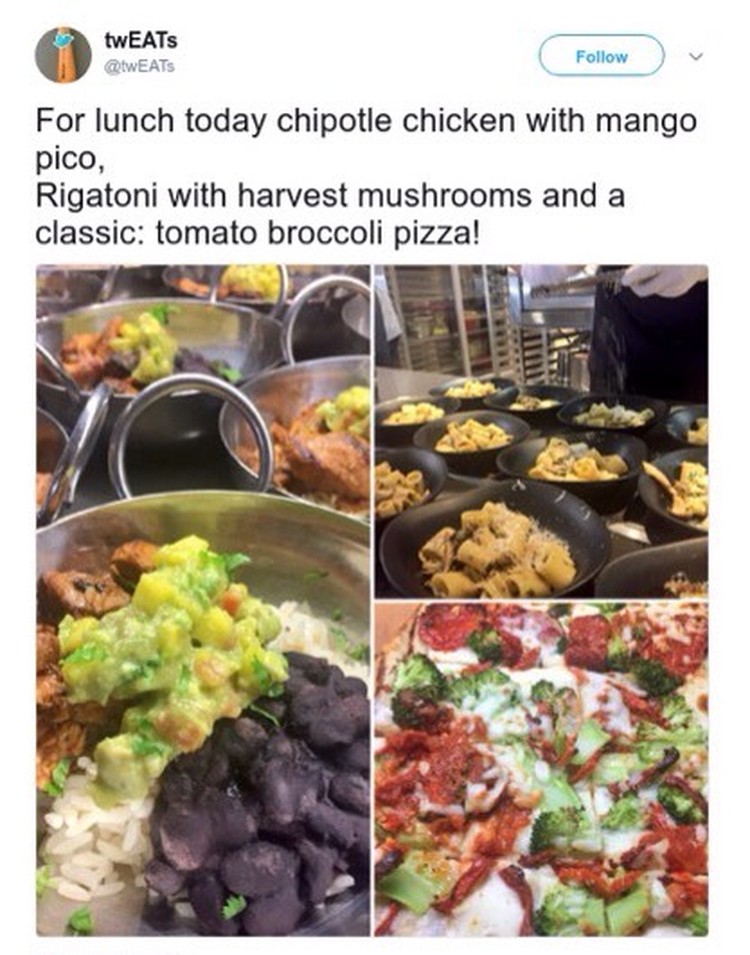Open the tweet options chevron

click(696, 56)
